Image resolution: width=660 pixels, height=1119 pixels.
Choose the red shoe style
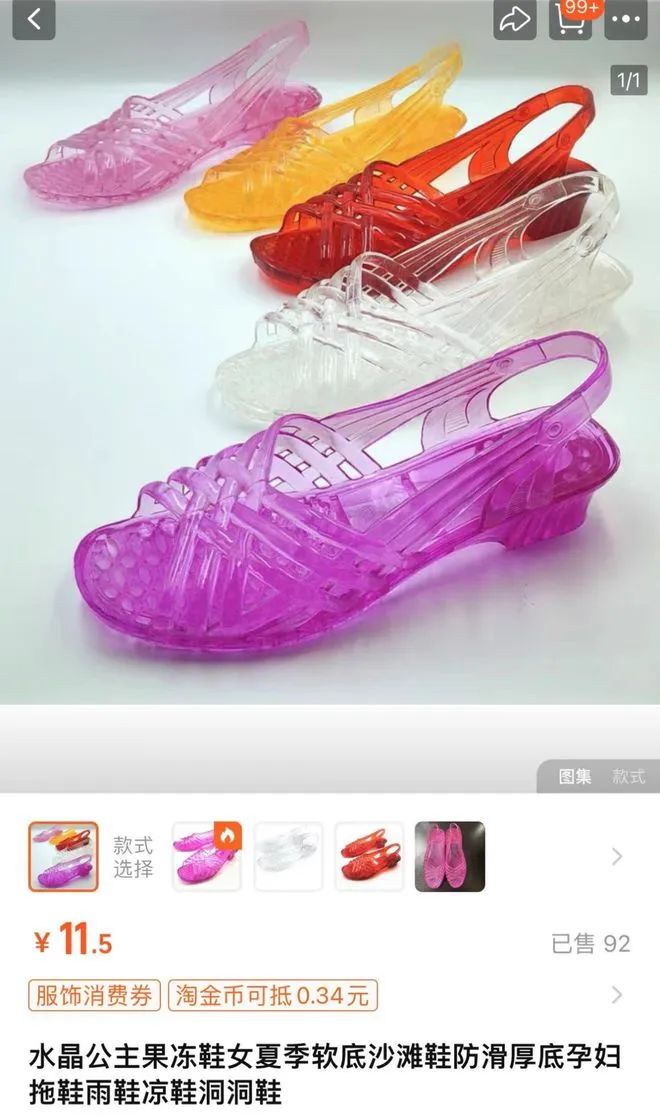369,857
